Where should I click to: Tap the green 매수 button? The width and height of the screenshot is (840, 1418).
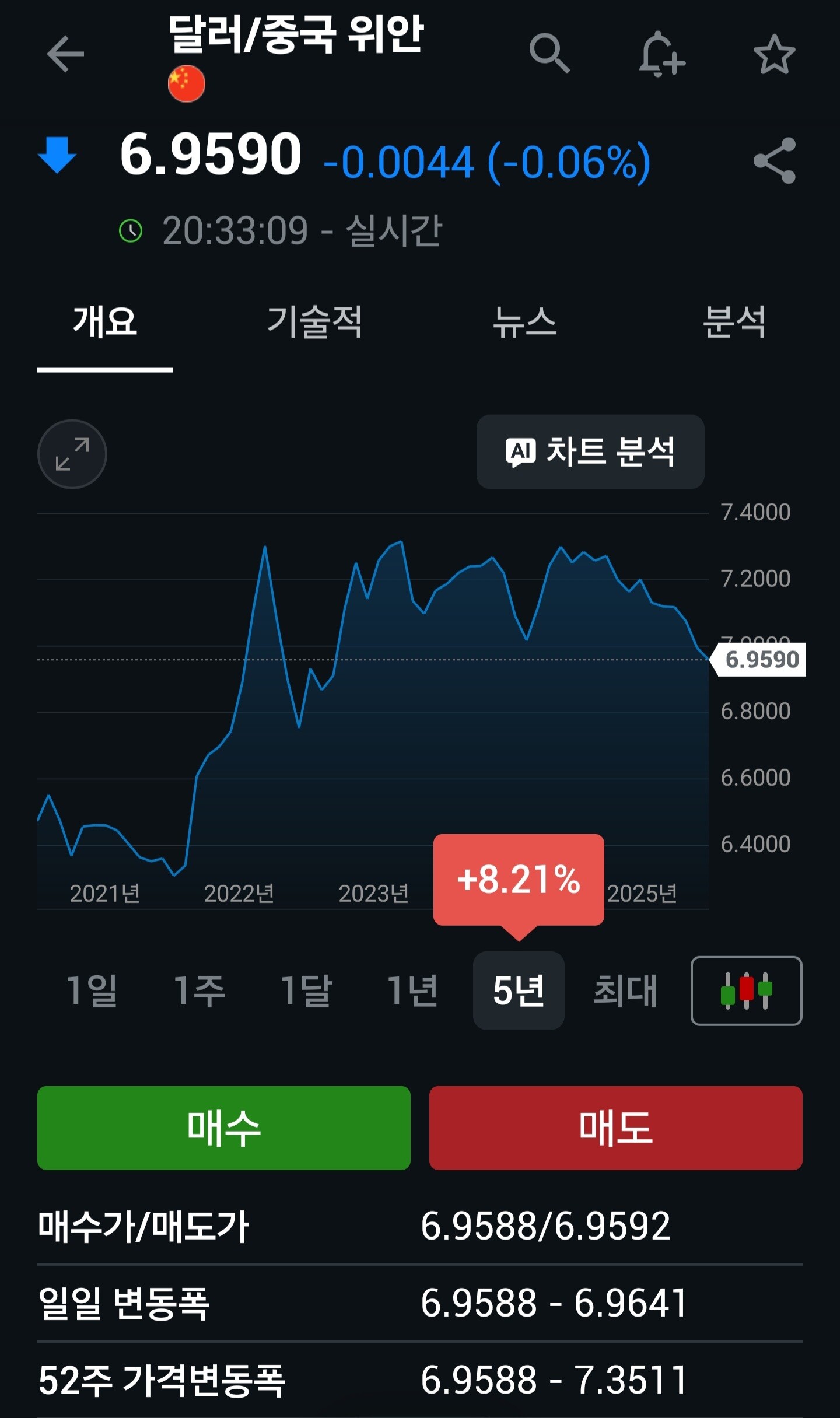pyautogui.click(x=224, y=1128)
